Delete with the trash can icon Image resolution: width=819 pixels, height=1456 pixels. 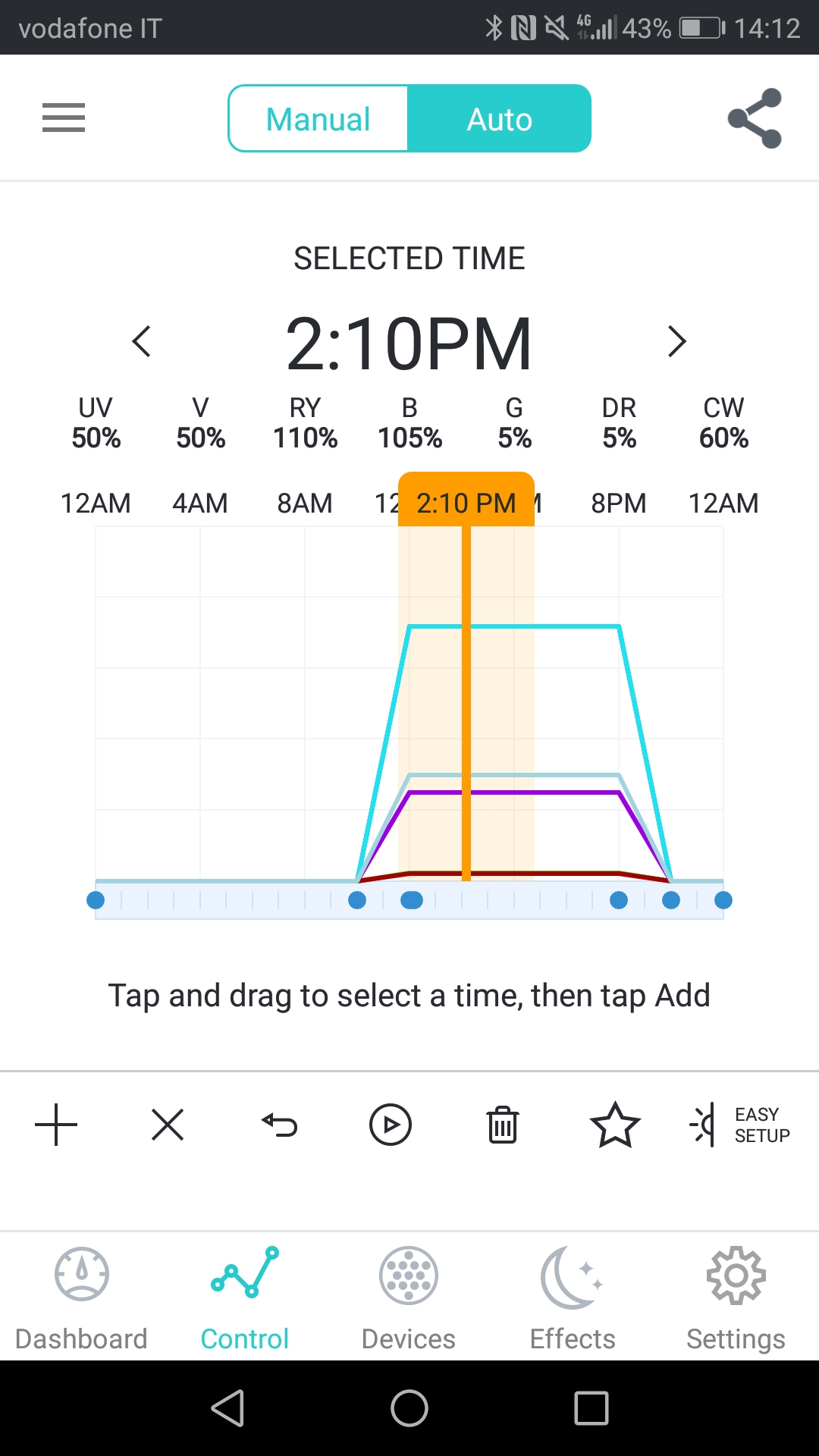tap(503, 1124)
